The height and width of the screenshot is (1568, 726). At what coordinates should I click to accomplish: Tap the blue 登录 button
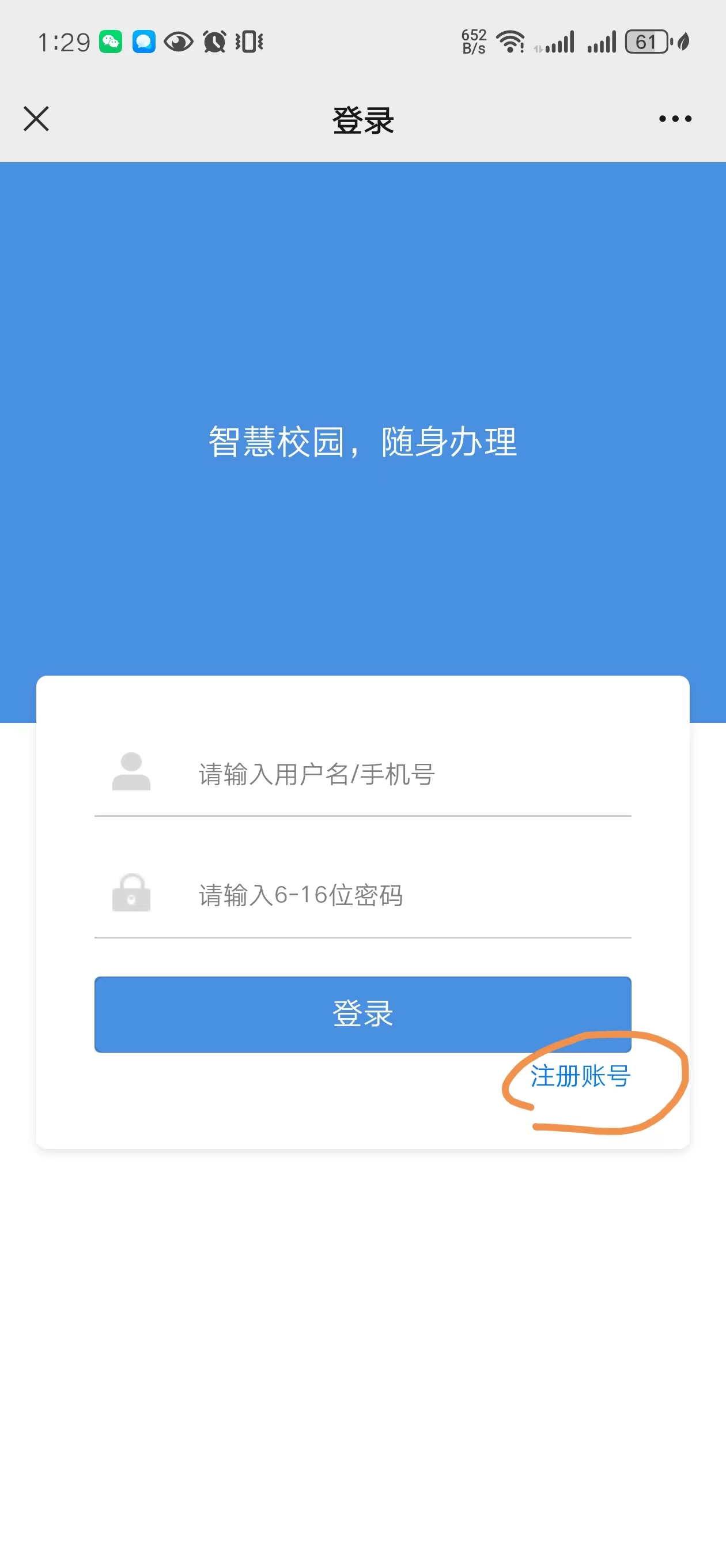click(362, 1014)
